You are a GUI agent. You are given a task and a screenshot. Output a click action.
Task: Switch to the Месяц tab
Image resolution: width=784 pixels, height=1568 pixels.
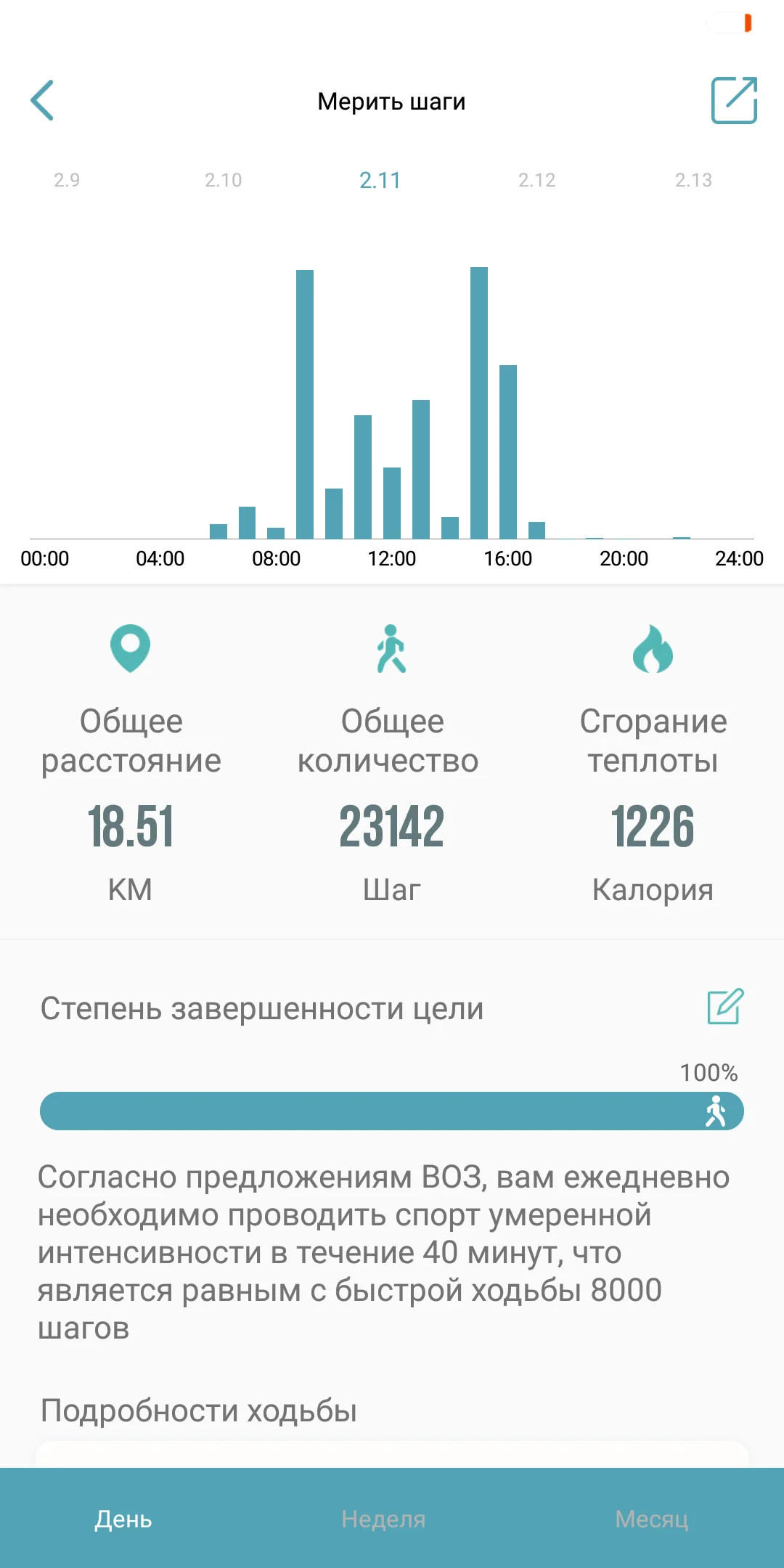pos(651,1519)
